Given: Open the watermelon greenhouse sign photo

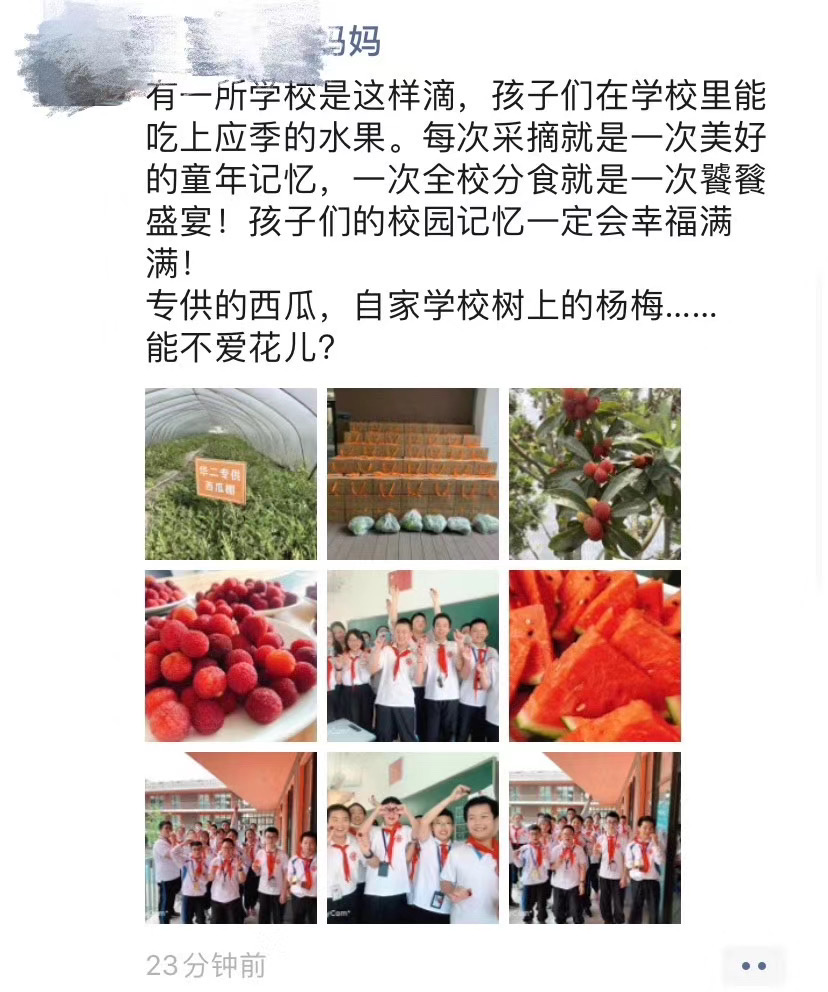Looking at the screenshot, I should click(231, 474).
